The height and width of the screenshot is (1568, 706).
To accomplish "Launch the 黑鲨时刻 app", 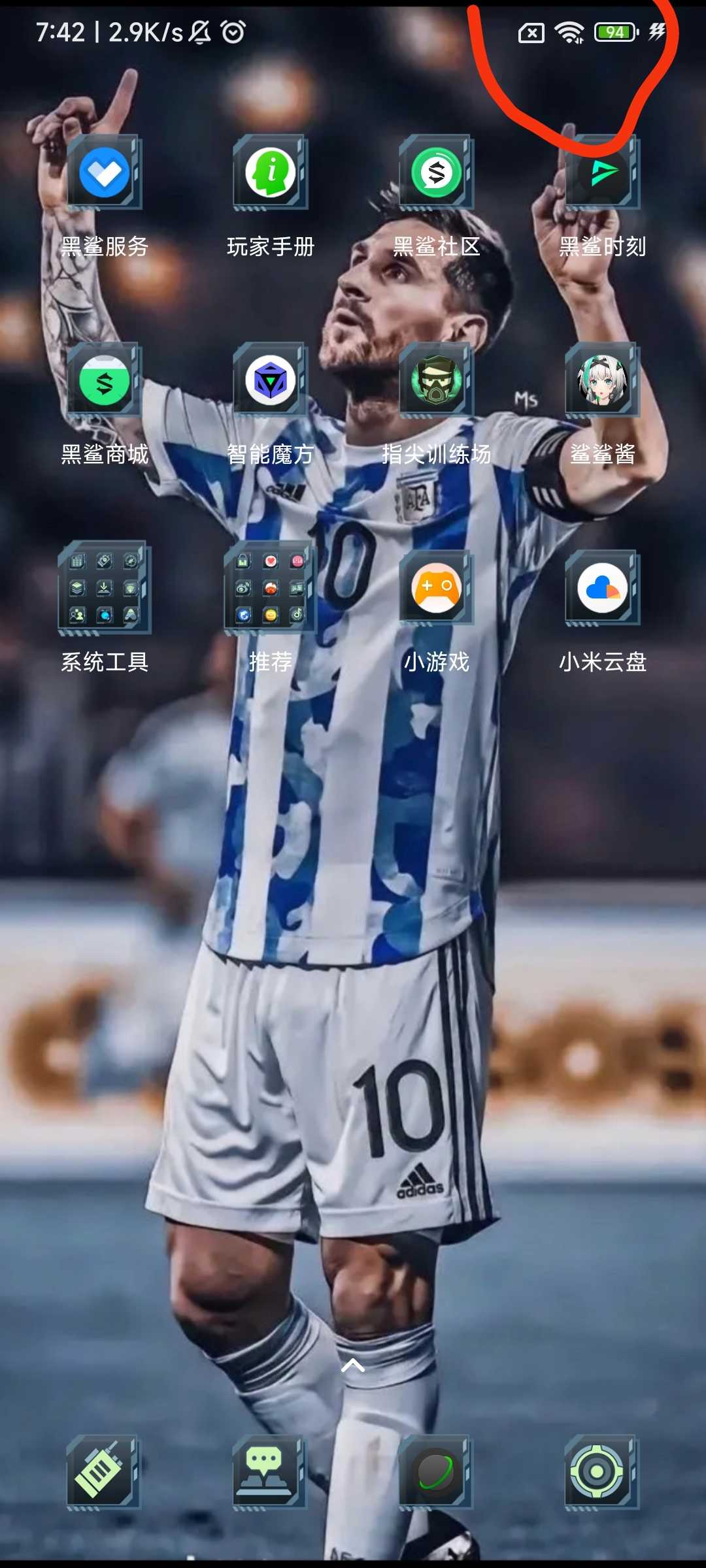I will pyautogui.click(x=603, y=173).
